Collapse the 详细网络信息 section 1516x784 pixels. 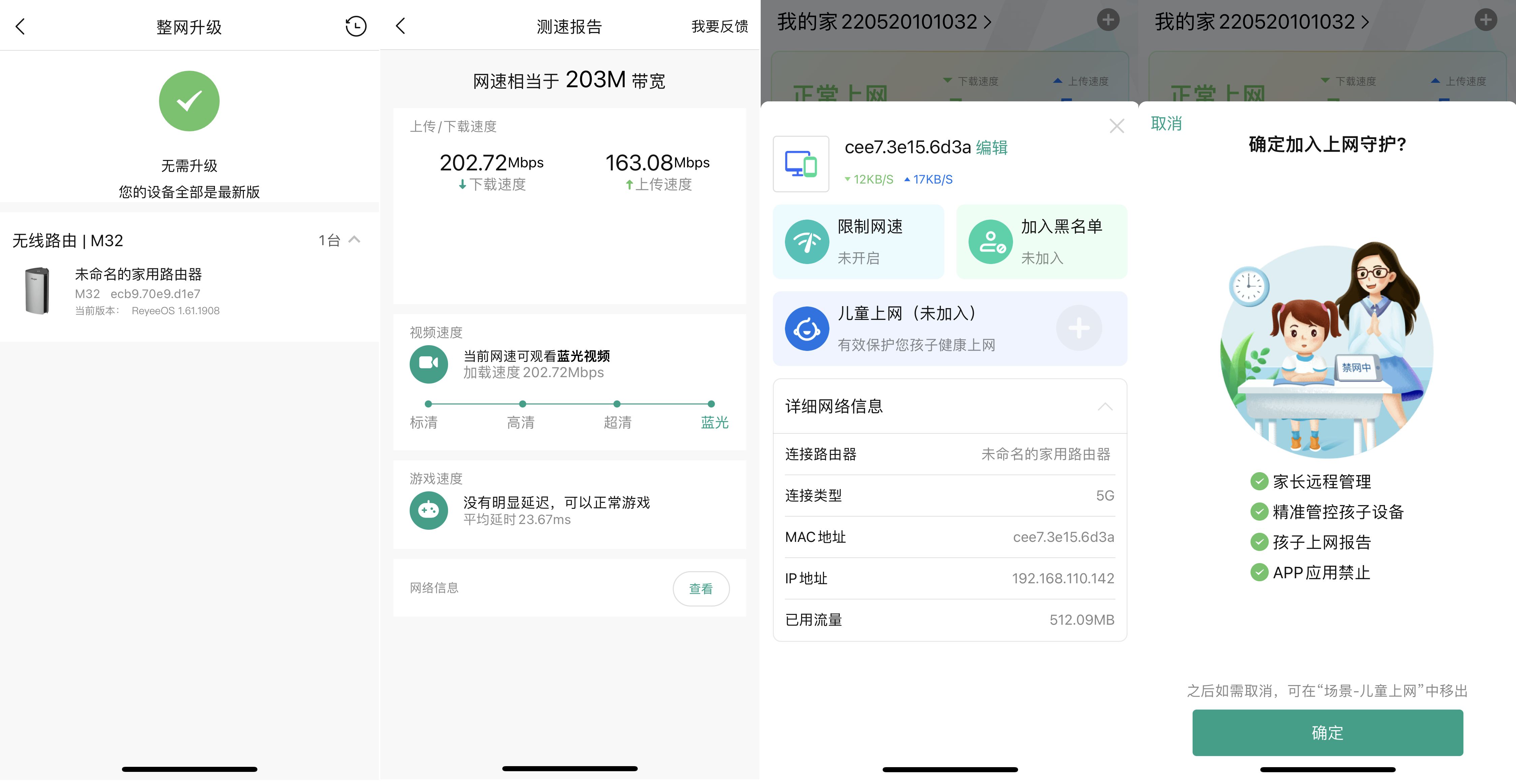tap(1105, 406)
